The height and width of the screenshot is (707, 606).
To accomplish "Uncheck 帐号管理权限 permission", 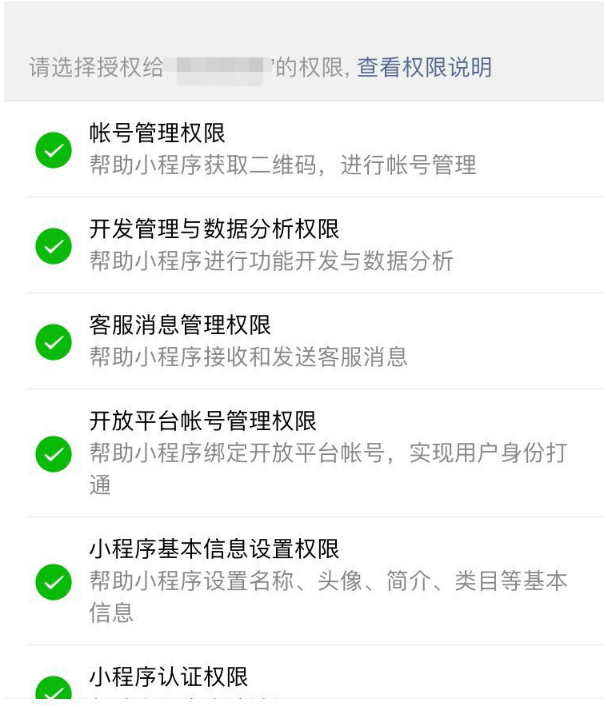I will click(x=53, y=150).
